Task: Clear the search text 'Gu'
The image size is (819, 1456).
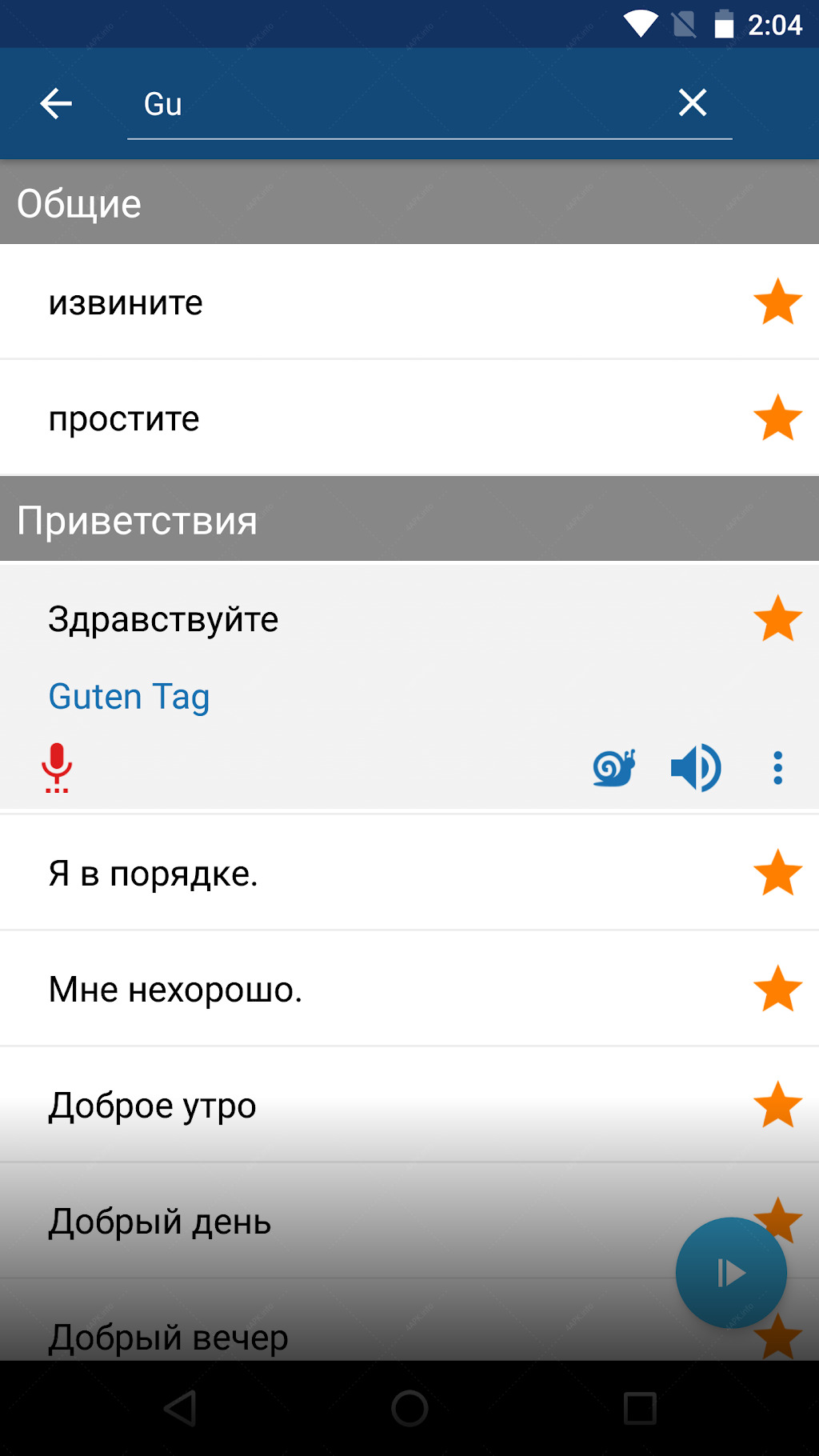Action: [693, 102]
